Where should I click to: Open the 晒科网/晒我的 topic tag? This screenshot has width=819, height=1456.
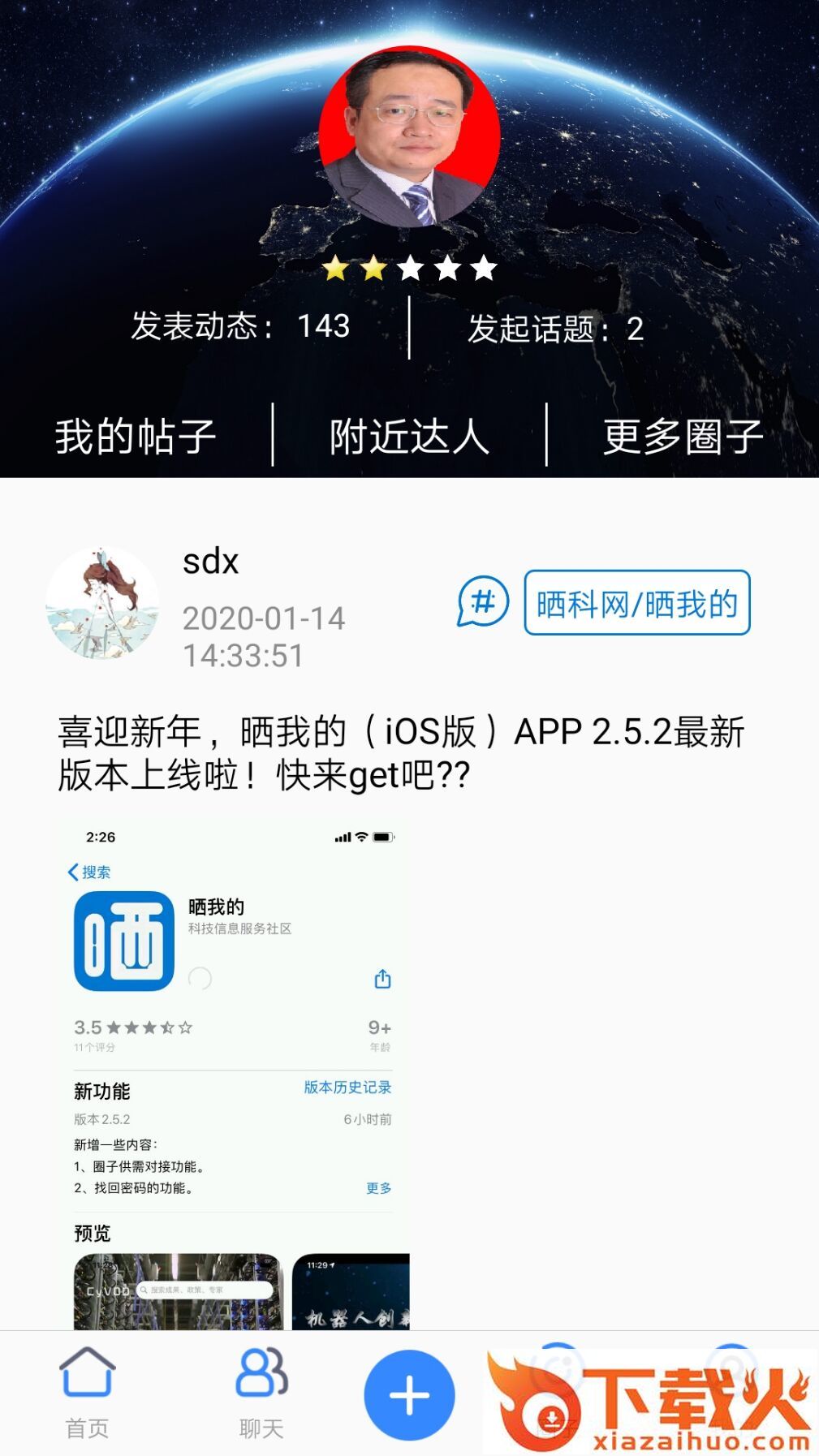pos(636,603)
